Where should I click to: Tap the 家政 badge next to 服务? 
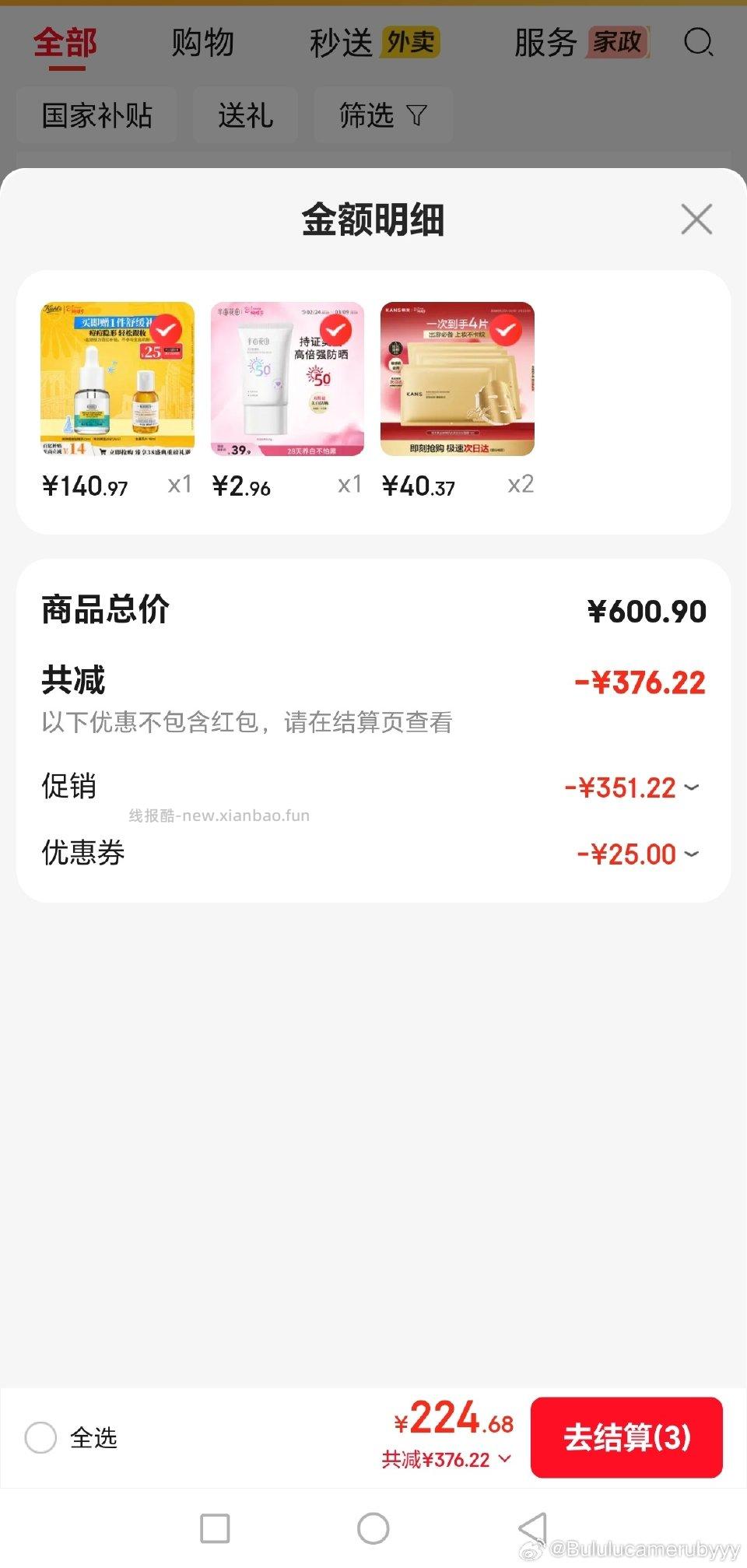click(x=617, y=44)
